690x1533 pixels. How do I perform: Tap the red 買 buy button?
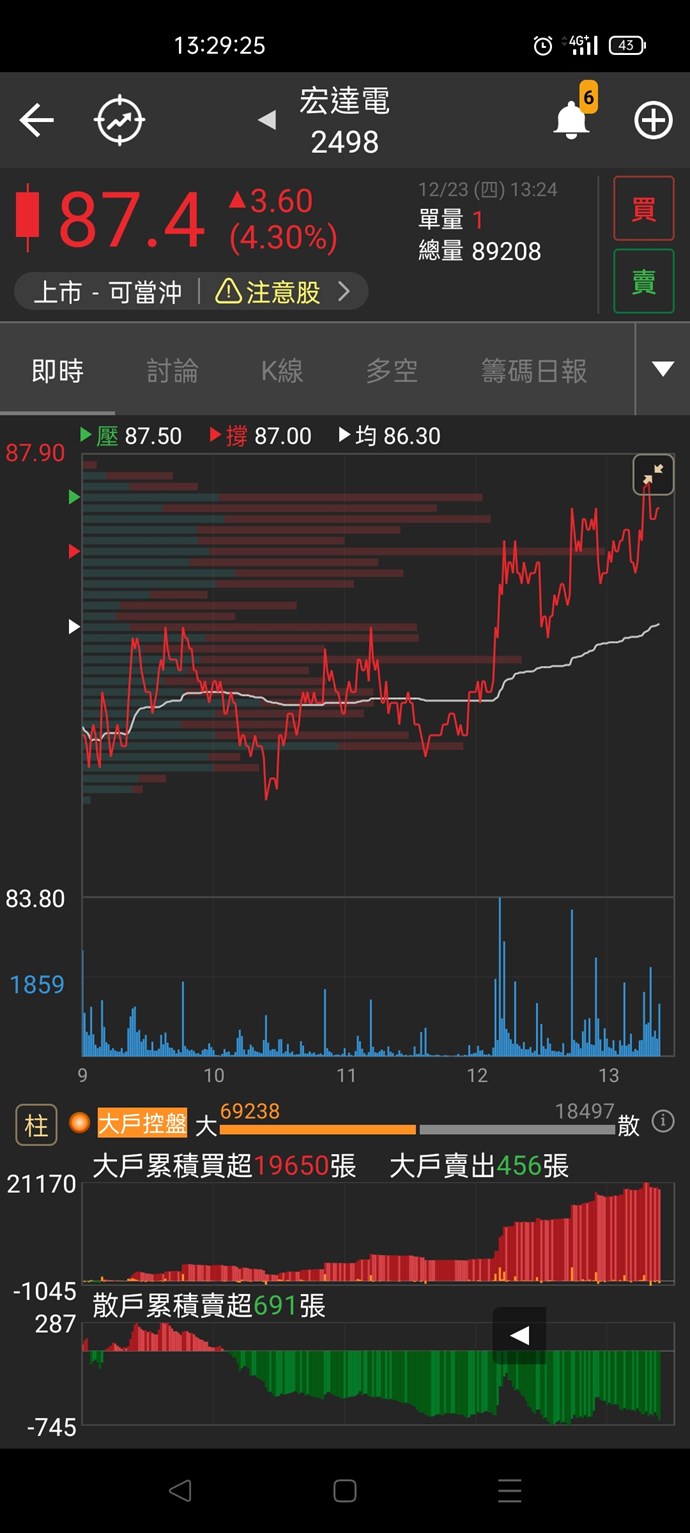click(x=643, y=209)
